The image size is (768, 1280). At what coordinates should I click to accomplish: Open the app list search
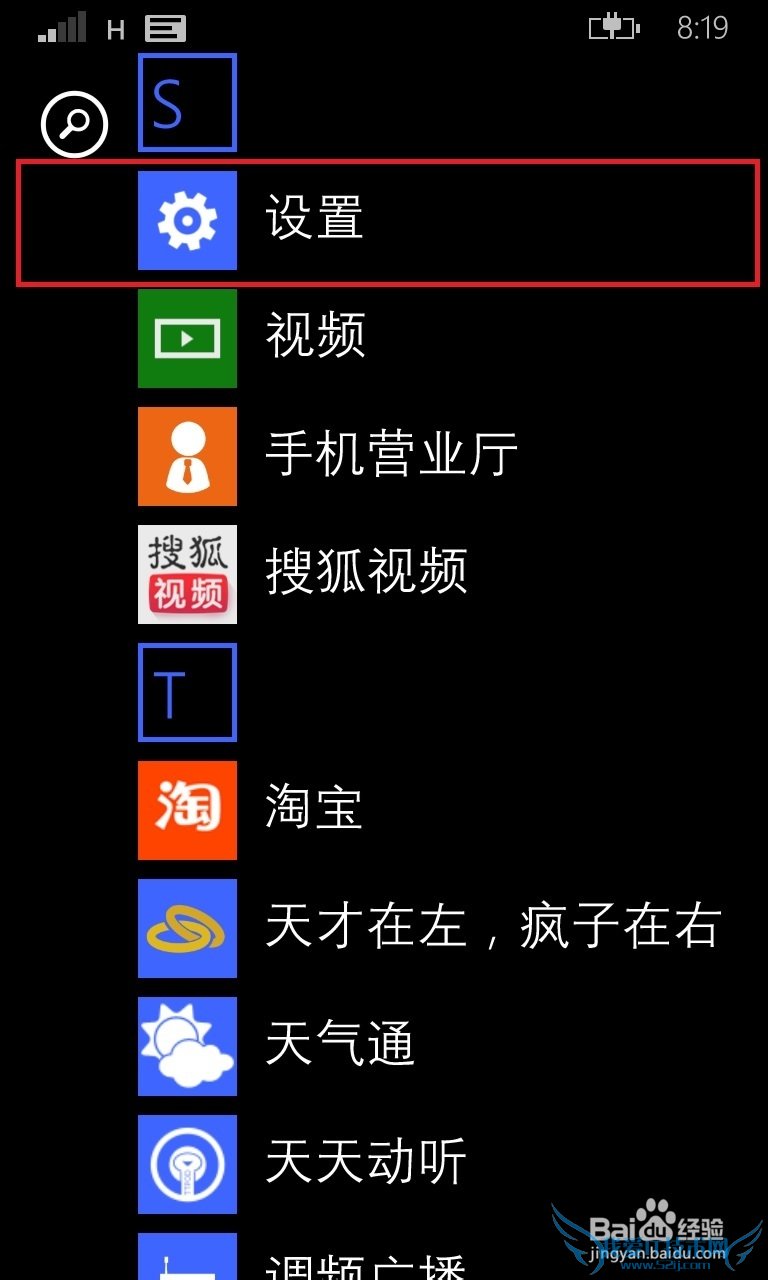click(74, 124)
